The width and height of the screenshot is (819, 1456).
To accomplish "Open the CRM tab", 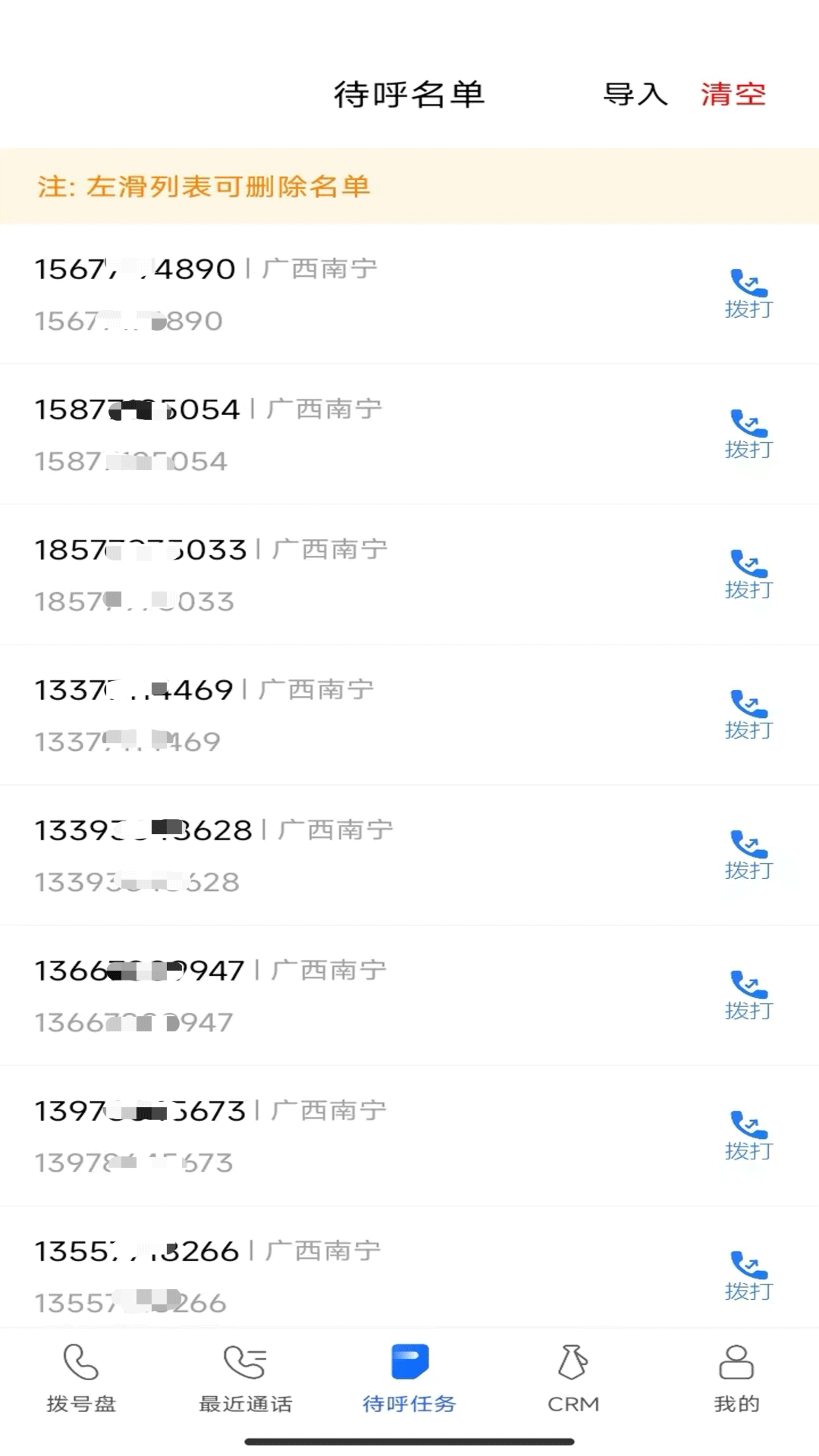I will [x=573, y=1380].
